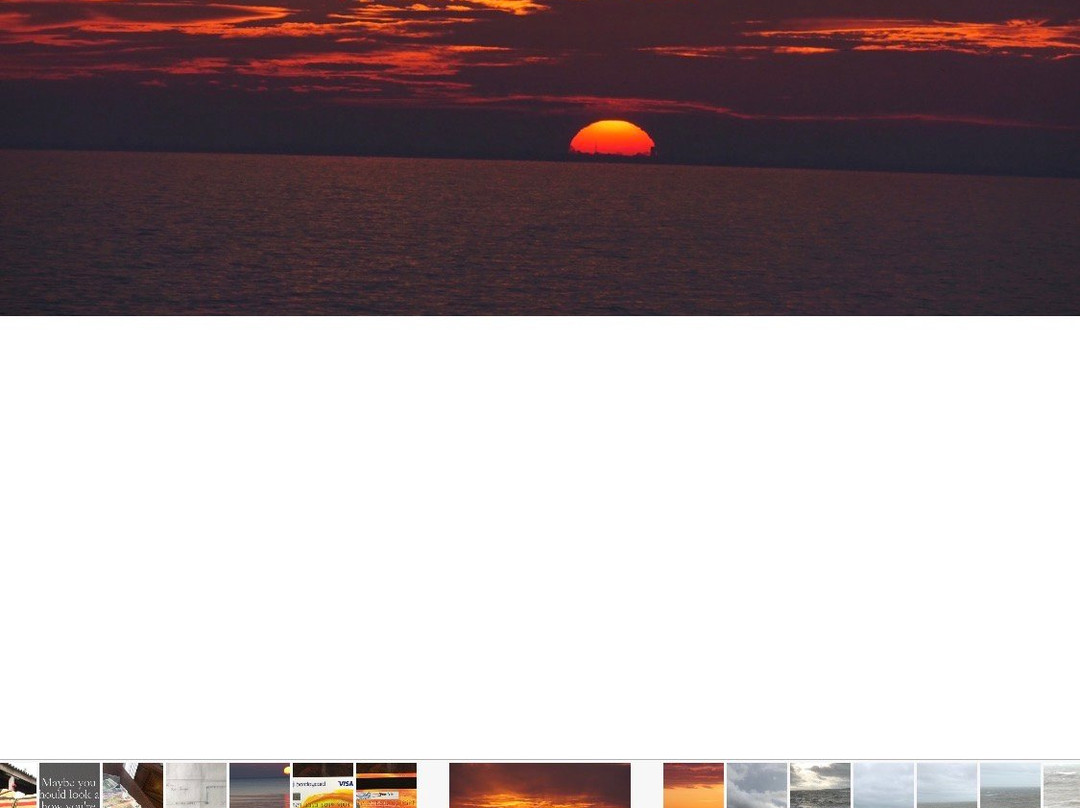This screenshot has height=808, width=1080.
Task: Open the pale grey document thumbnail
Action: [196, 785]
